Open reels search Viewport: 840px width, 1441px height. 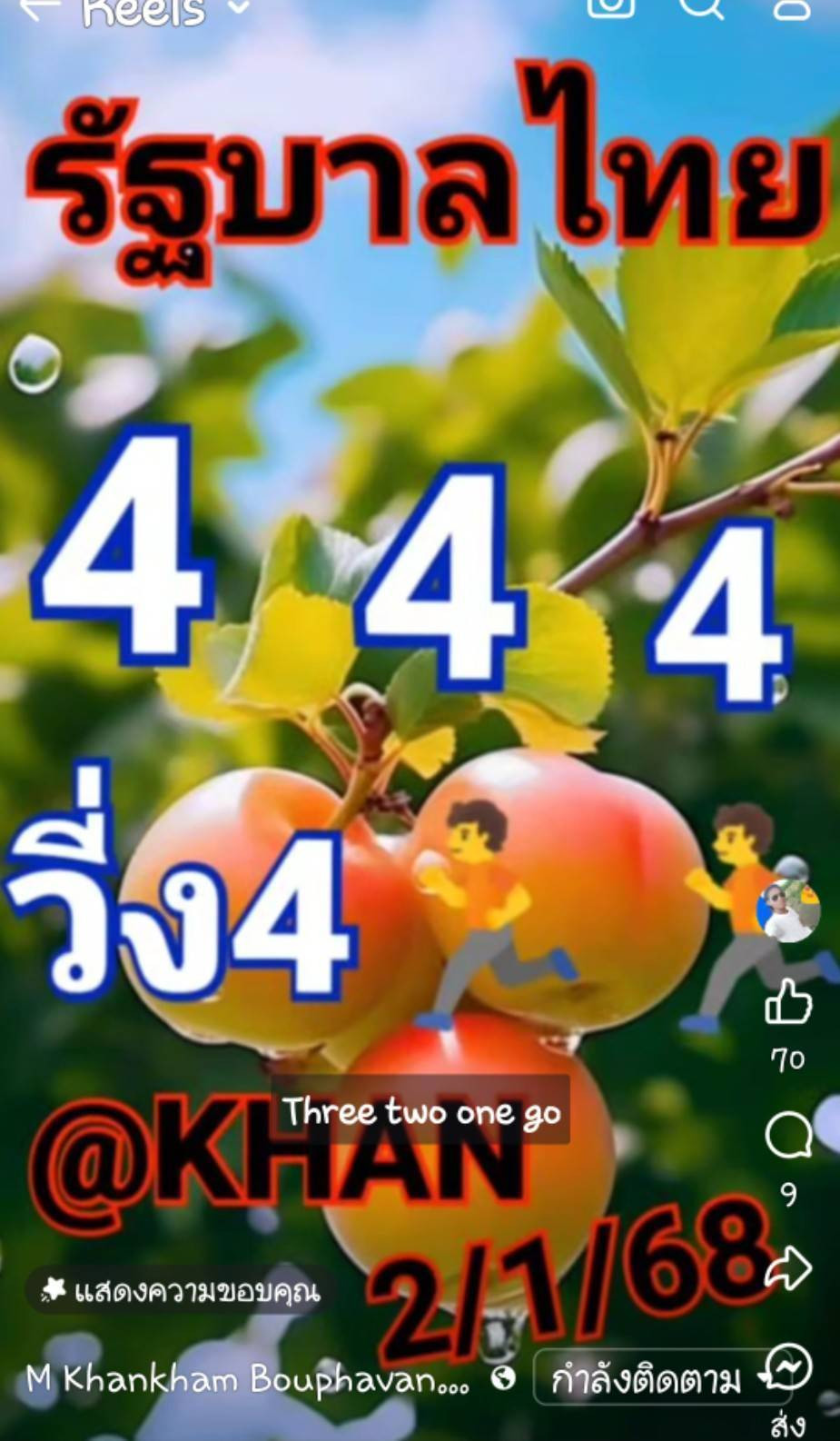(701, 6)
